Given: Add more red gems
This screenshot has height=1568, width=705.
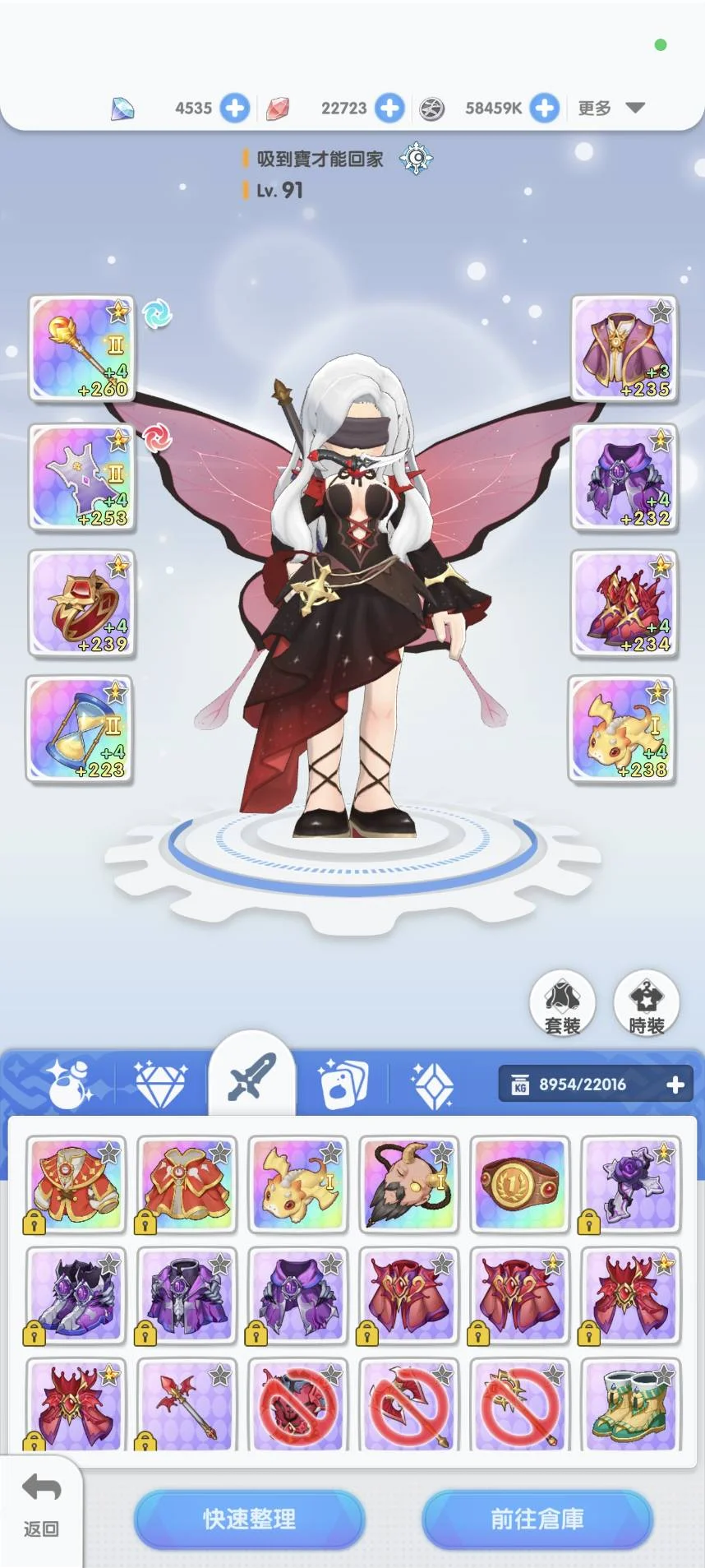Looking at the screenshot, I should tap(389, 108).
